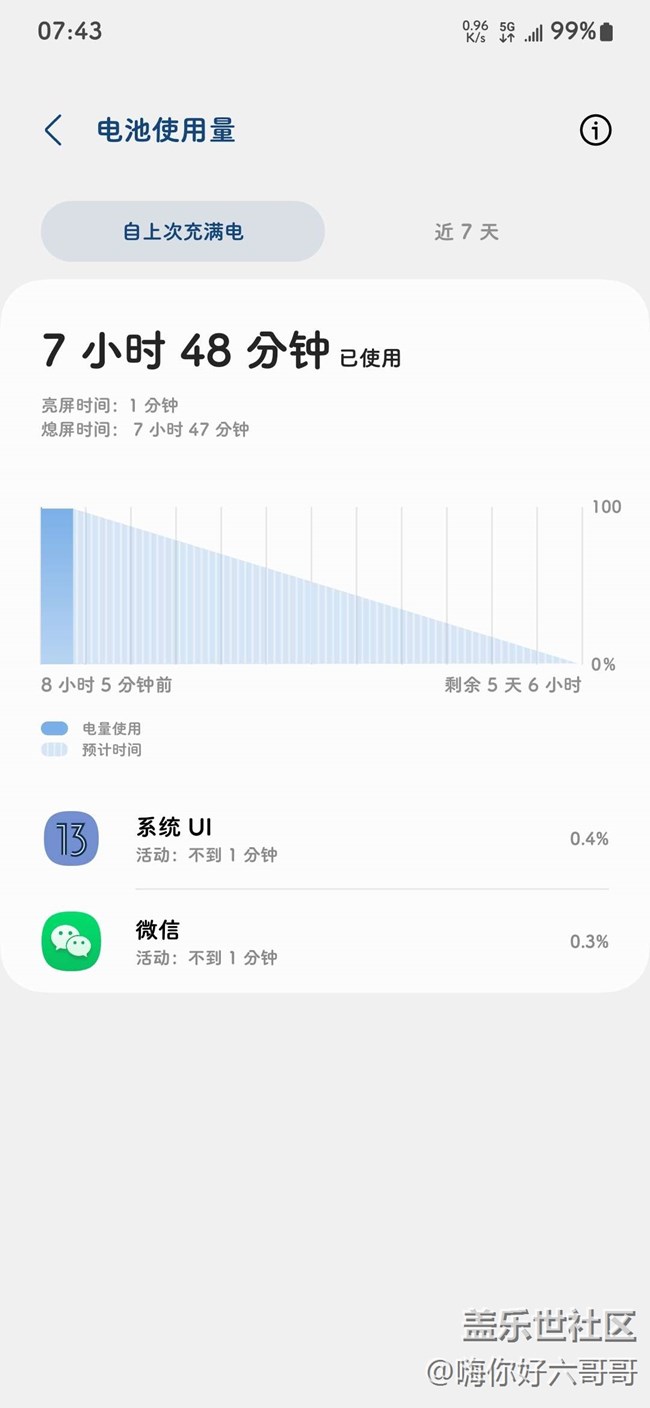Open 系统 UI battery usage details
650x1408 pixels.
coord(325,838)
